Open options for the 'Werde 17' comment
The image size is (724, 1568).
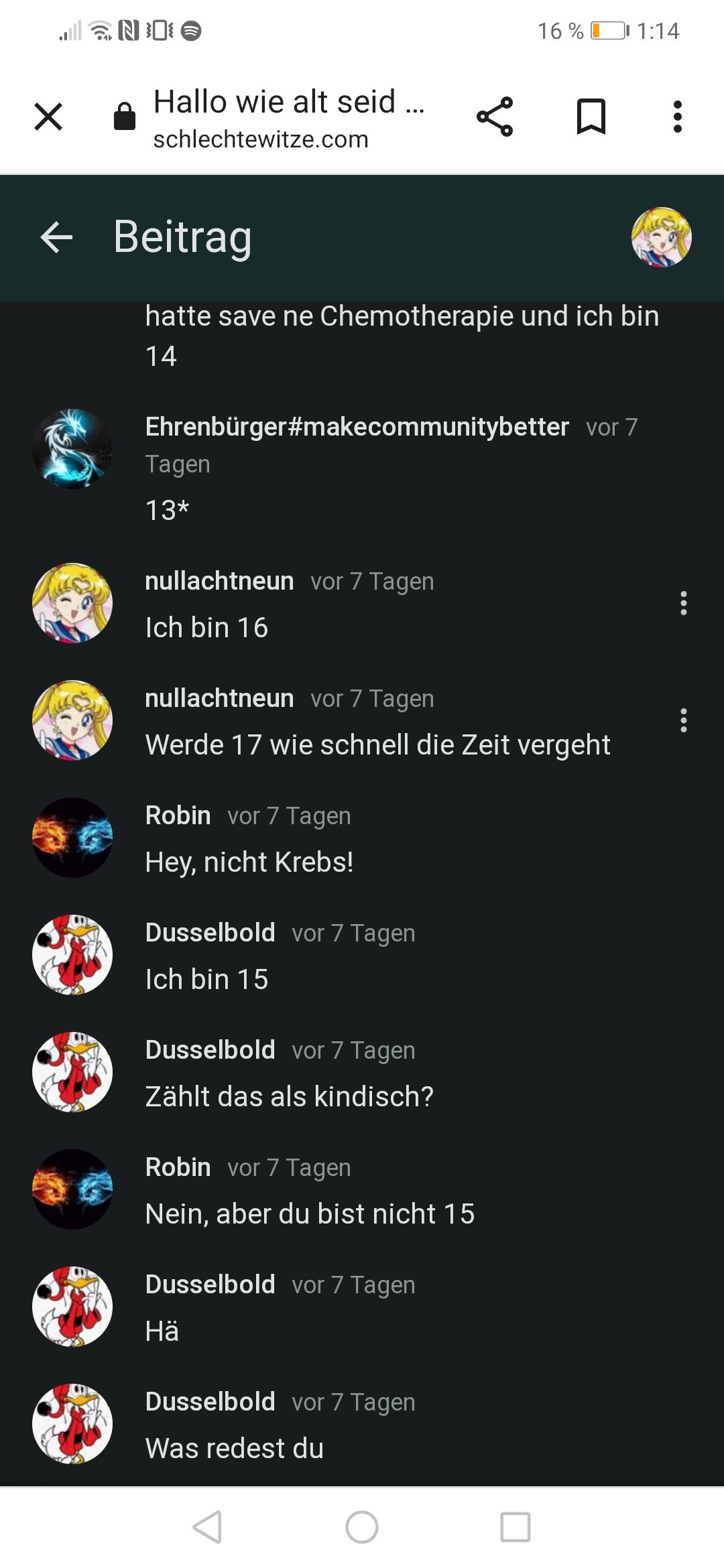[683, 720]
